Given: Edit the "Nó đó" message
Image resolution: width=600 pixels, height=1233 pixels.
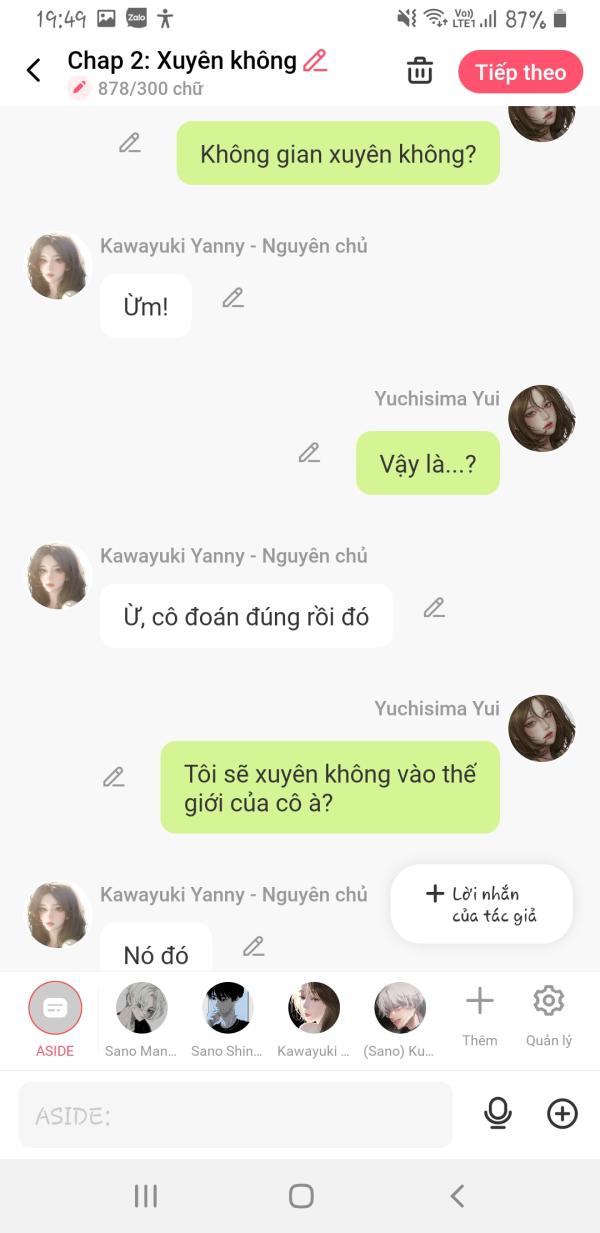Looking at the screenshot, I should tap(254, 946).
